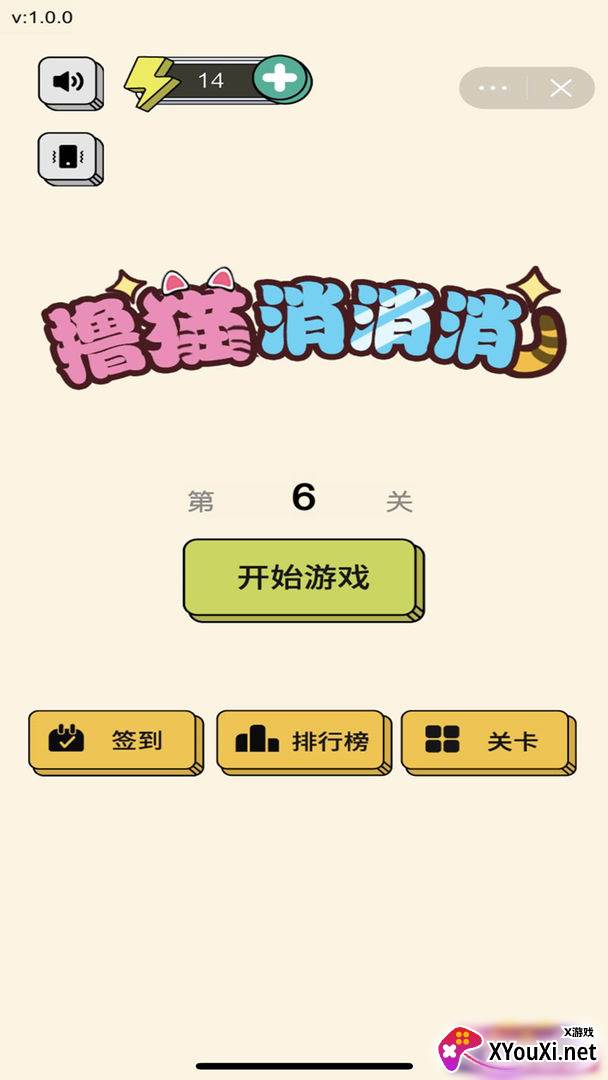The image size is (608, 1080).
Task: View the 排行榜 leaderboard
Action: pyautogui.click(x=303, y=741)
